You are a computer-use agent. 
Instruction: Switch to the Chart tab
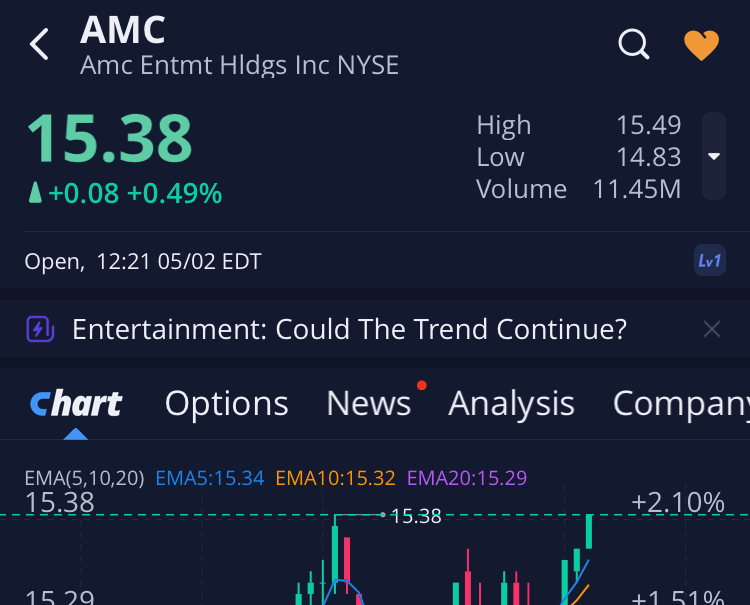tap(76, 404)
